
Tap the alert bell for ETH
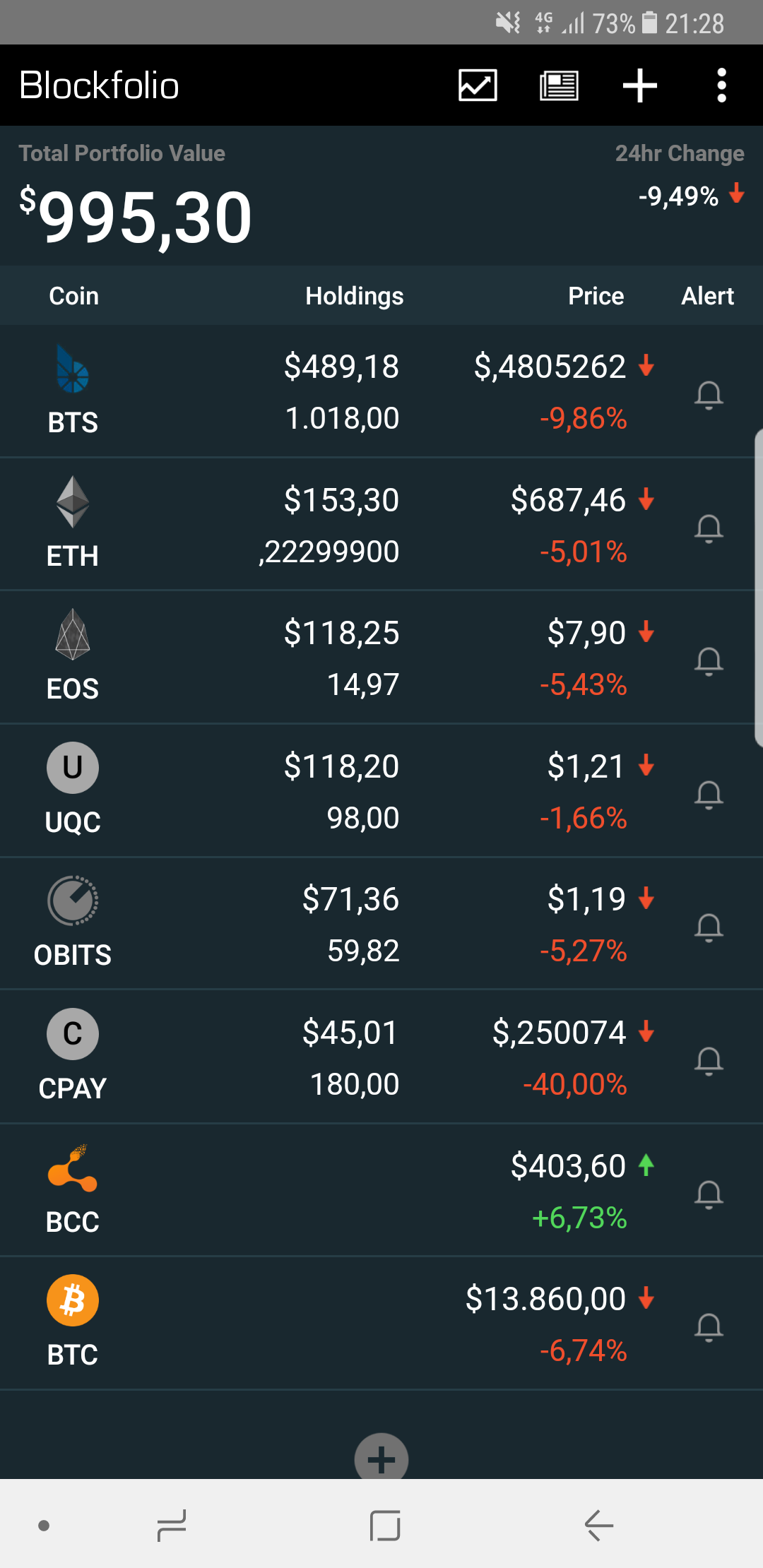click(709, 528)
